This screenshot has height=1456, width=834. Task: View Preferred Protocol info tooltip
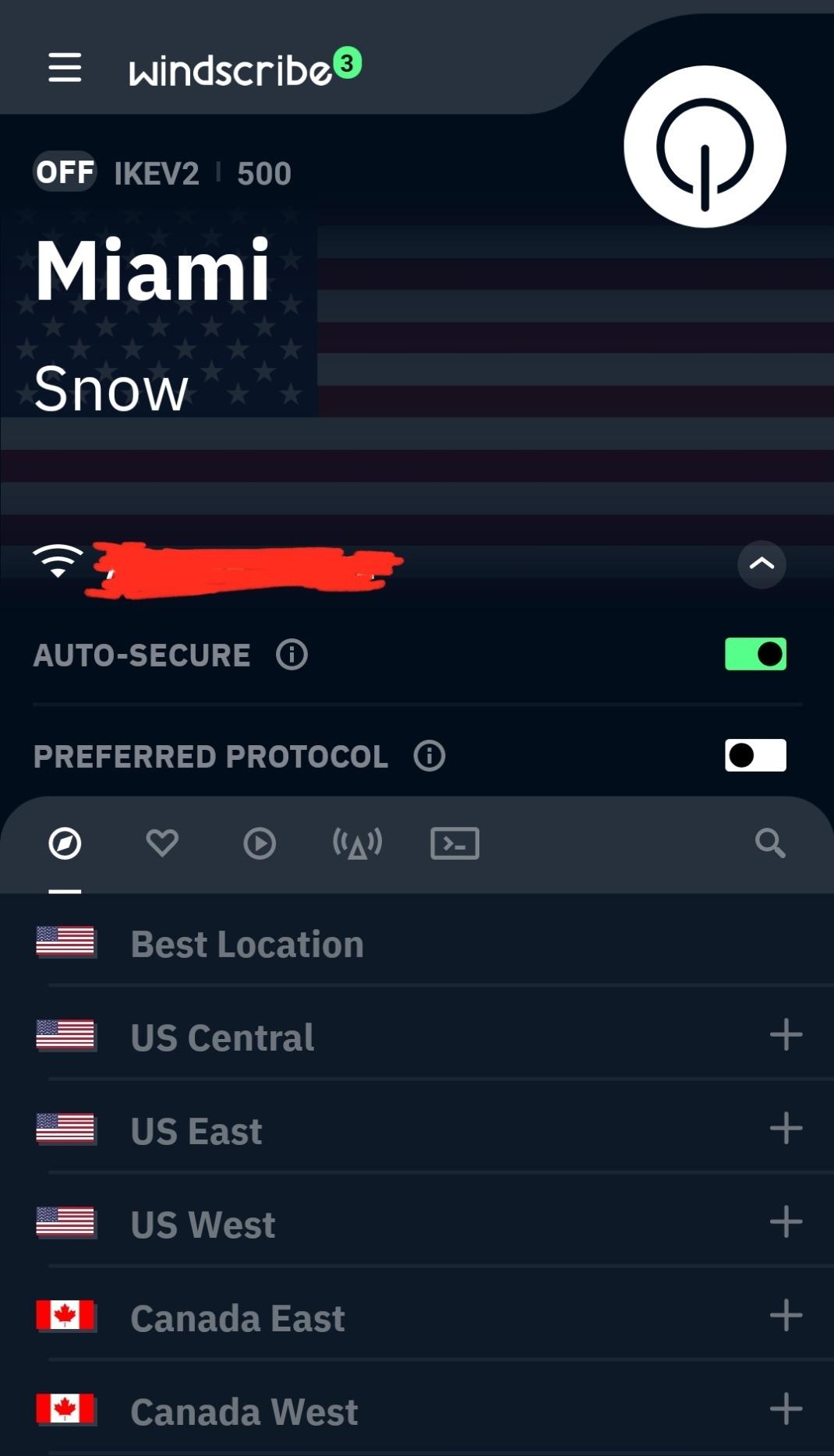[428, 755]
